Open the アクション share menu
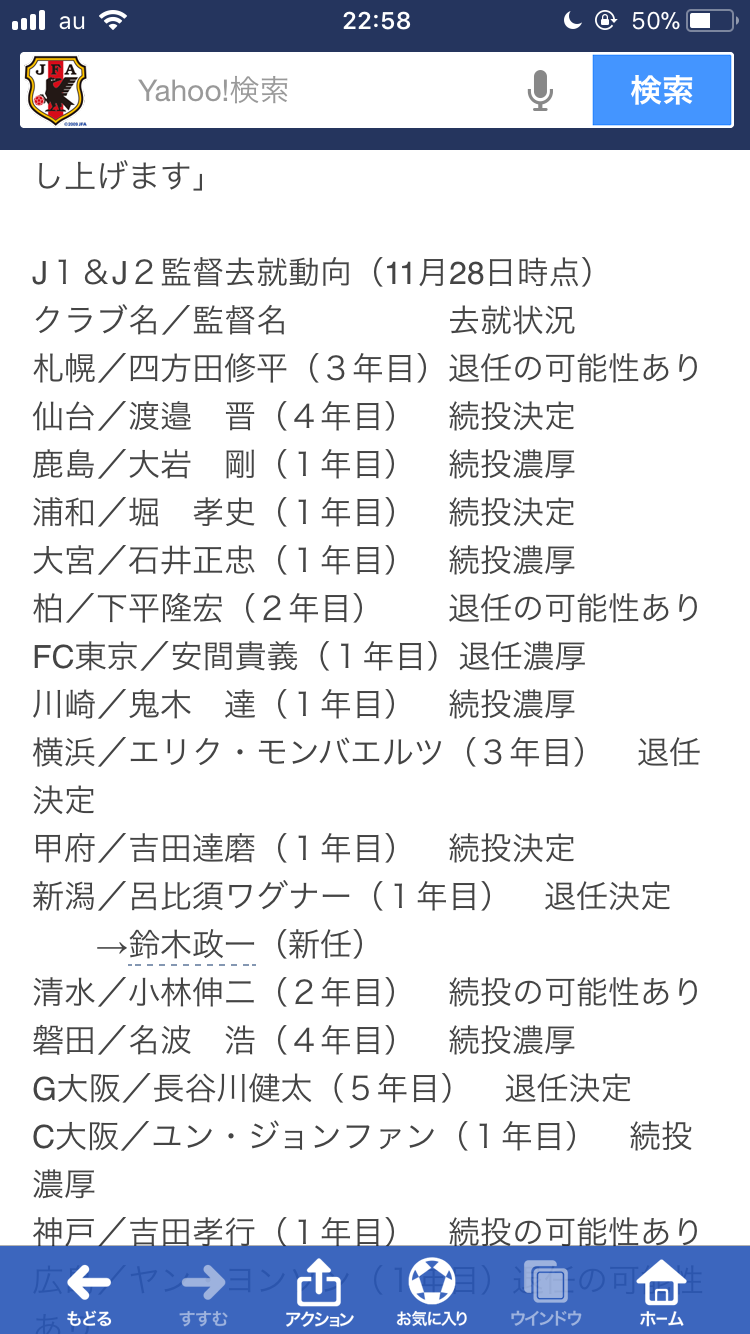 [x=319, y=1292]
